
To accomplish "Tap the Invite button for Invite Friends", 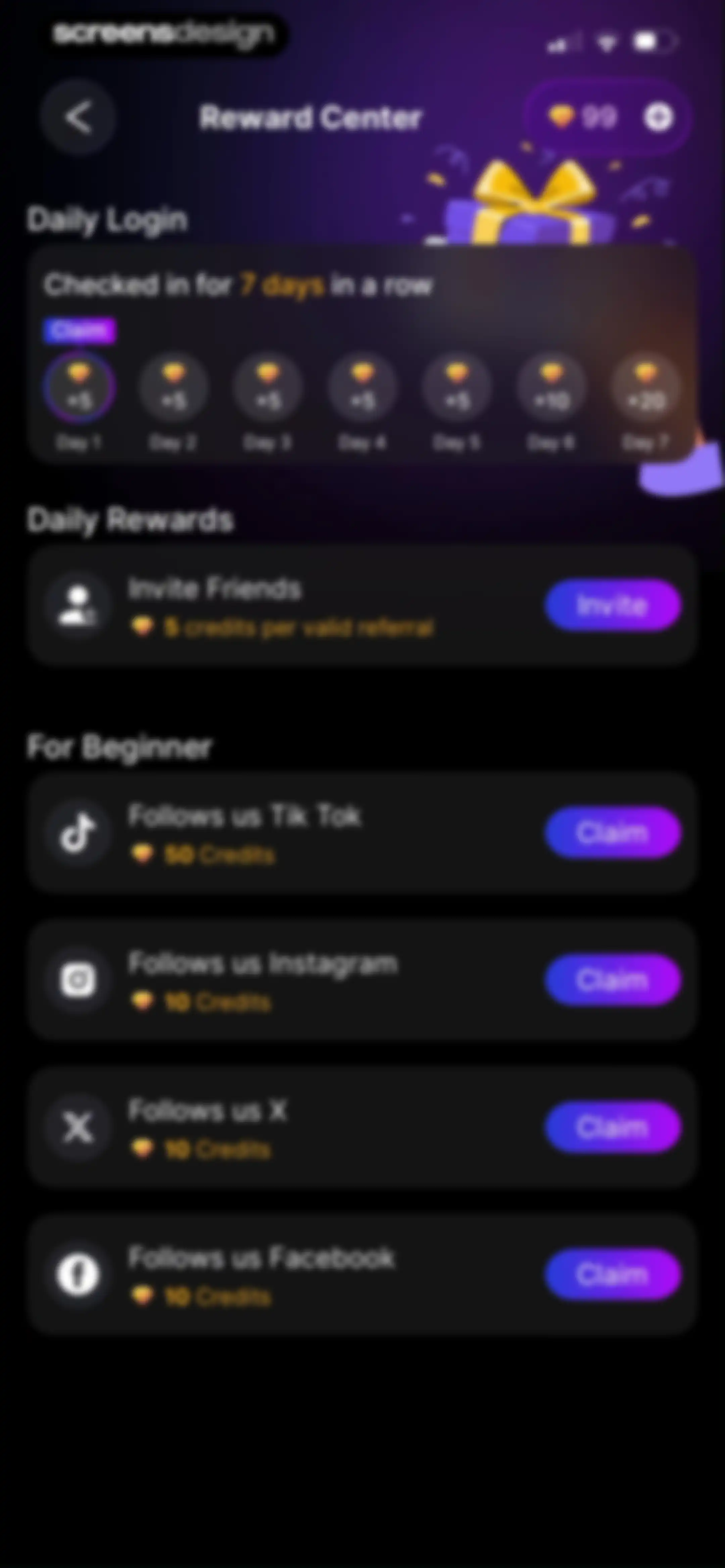I will 612,605.
